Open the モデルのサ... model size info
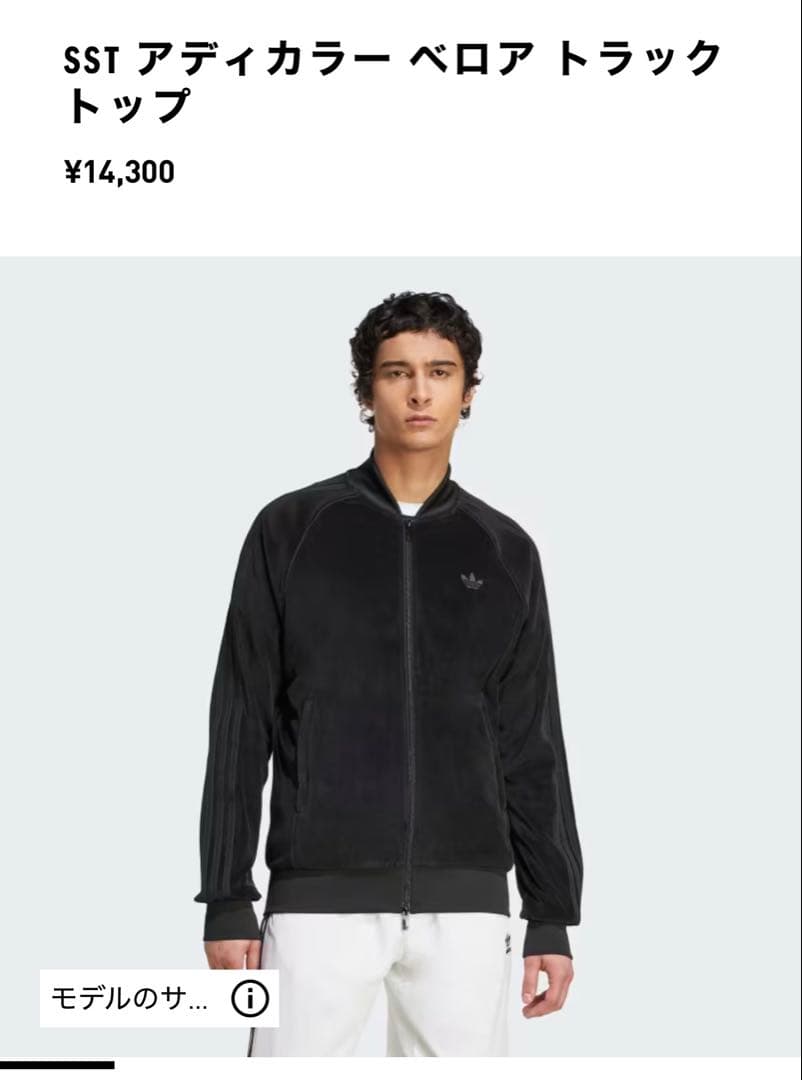 pyautogui.click(x=159, y=998)
